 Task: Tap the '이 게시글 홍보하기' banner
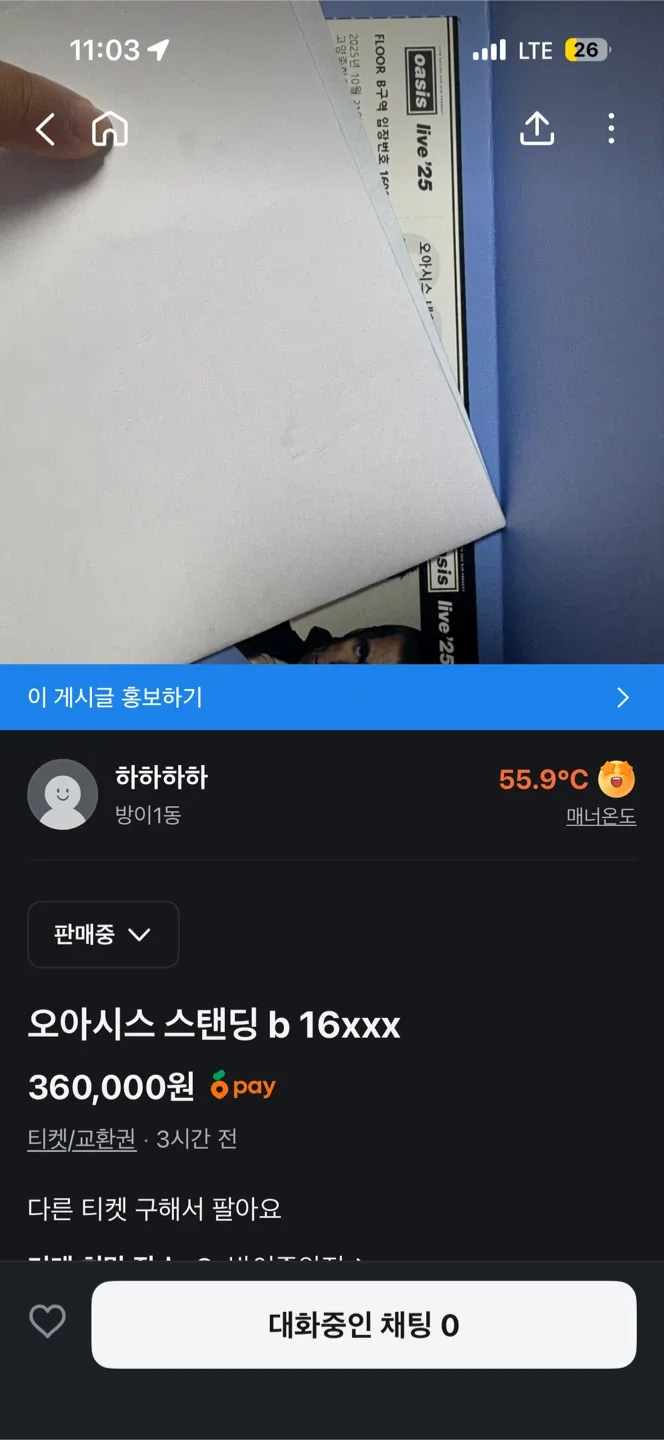coord(331,697)
